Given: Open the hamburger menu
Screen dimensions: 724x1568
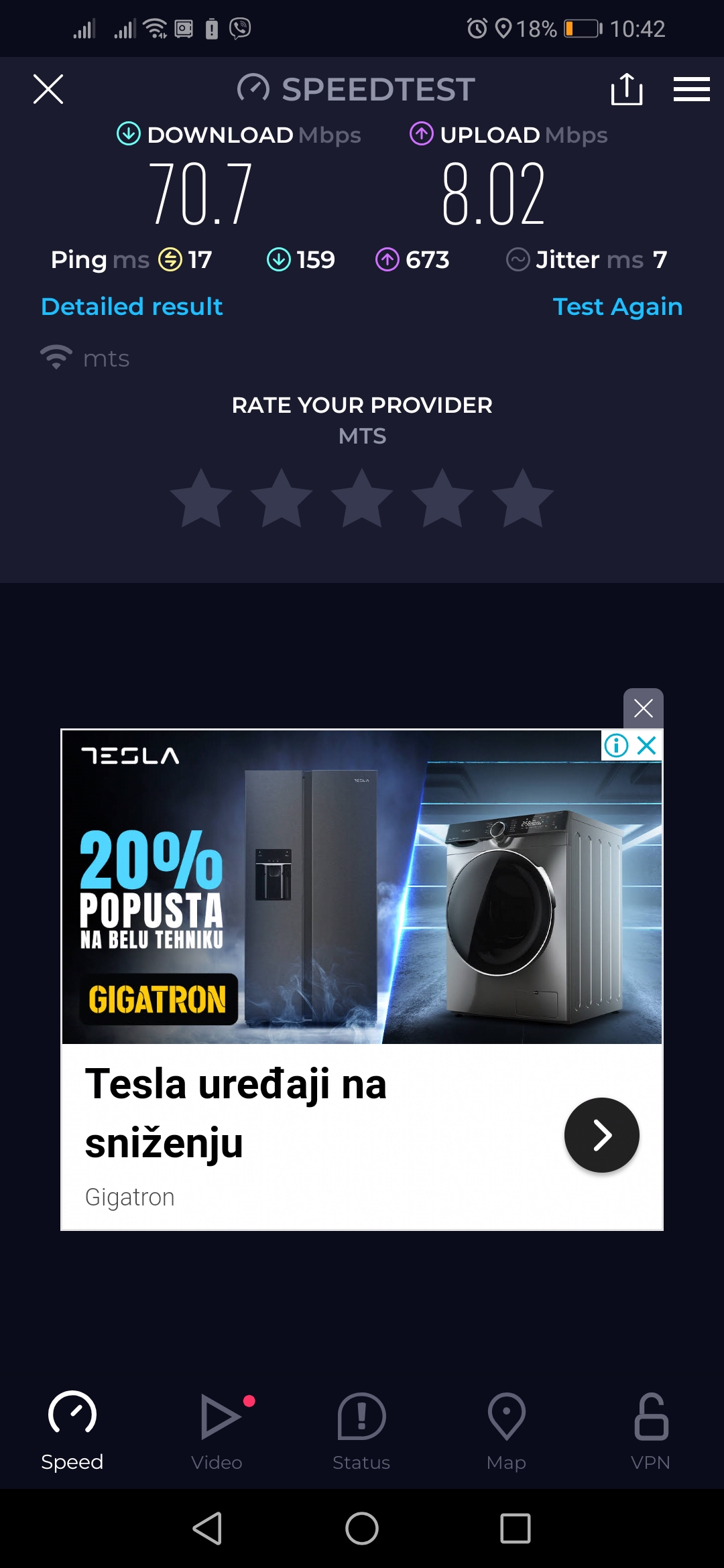Looking at the screenshot, I should click(691, 89).
